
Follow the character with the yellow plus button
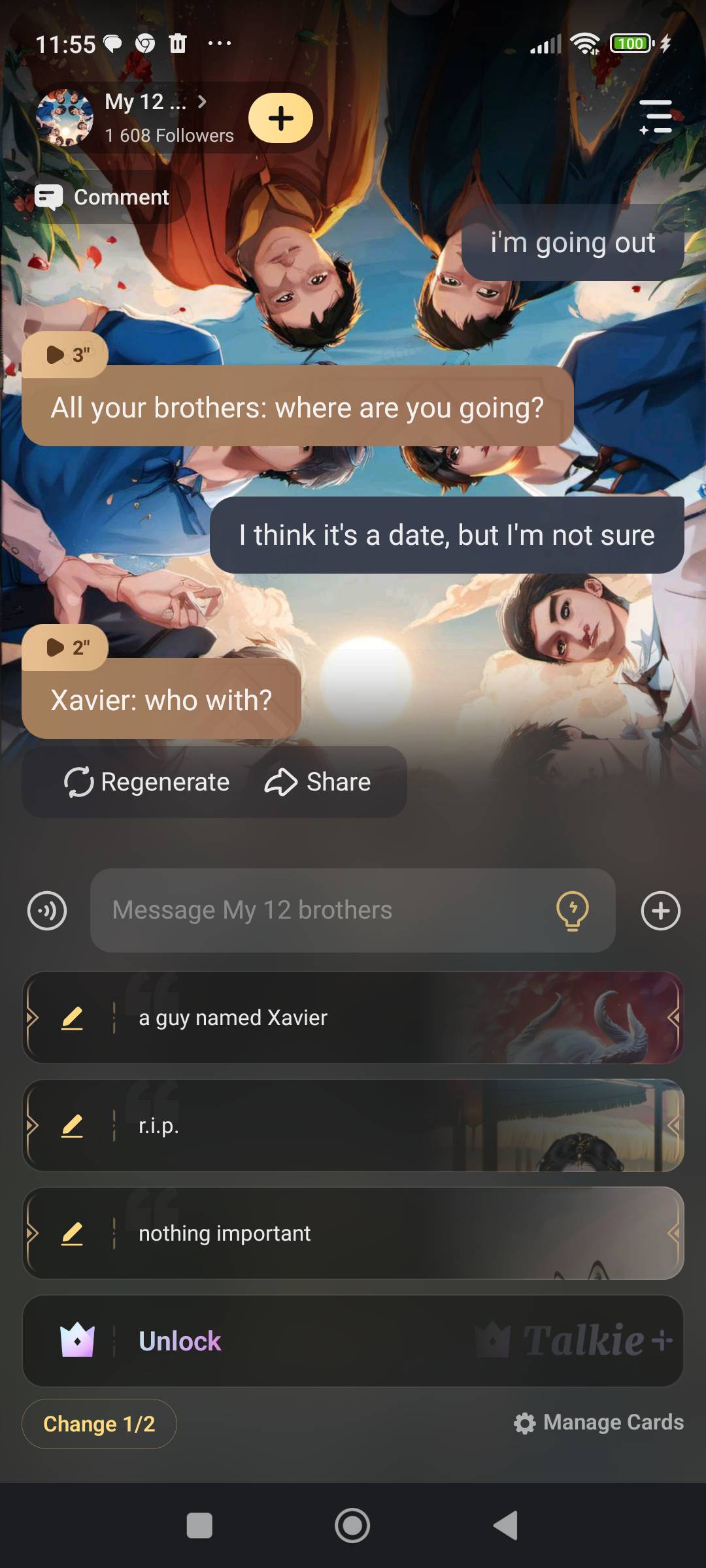click(280, 118)
